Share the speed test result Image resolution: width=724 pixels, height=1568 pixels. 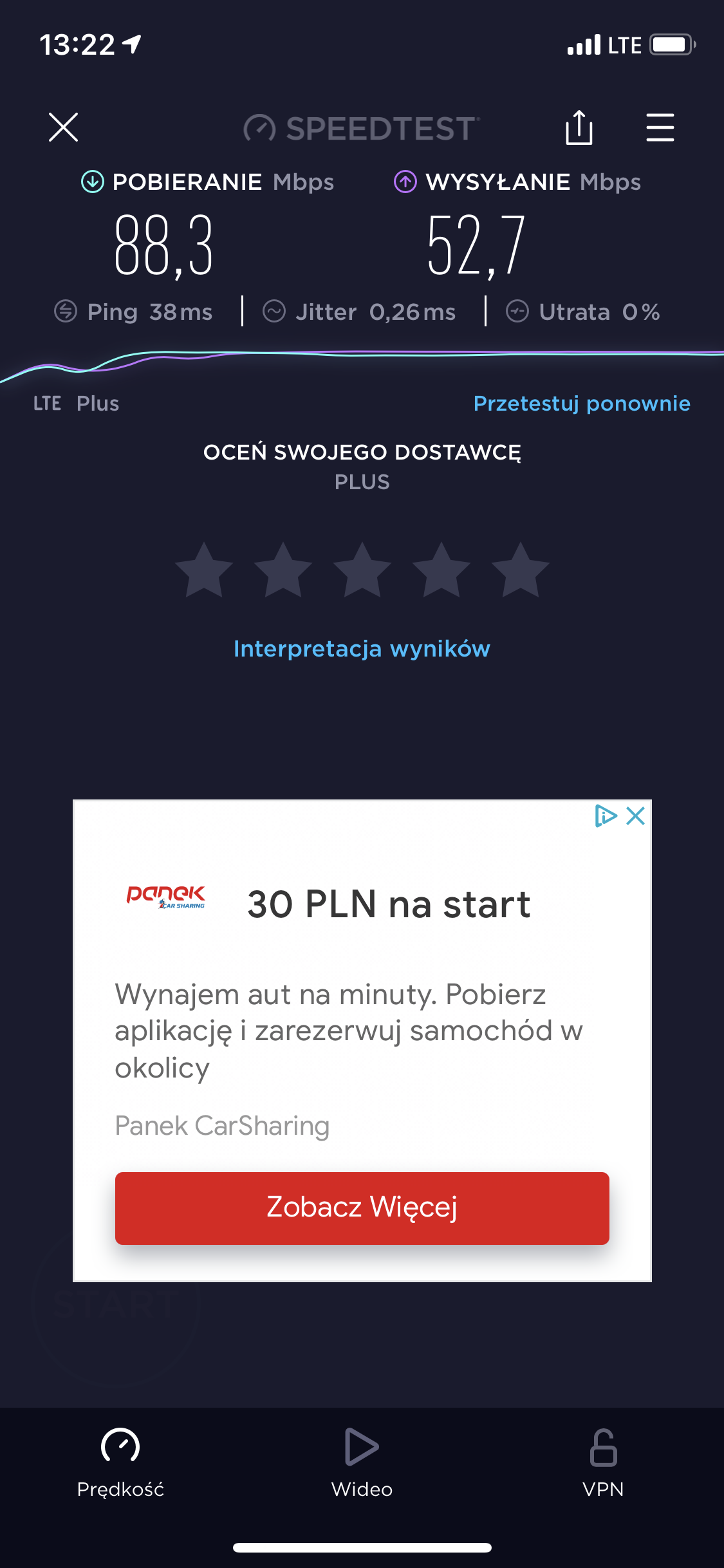(x=579, y=127)
